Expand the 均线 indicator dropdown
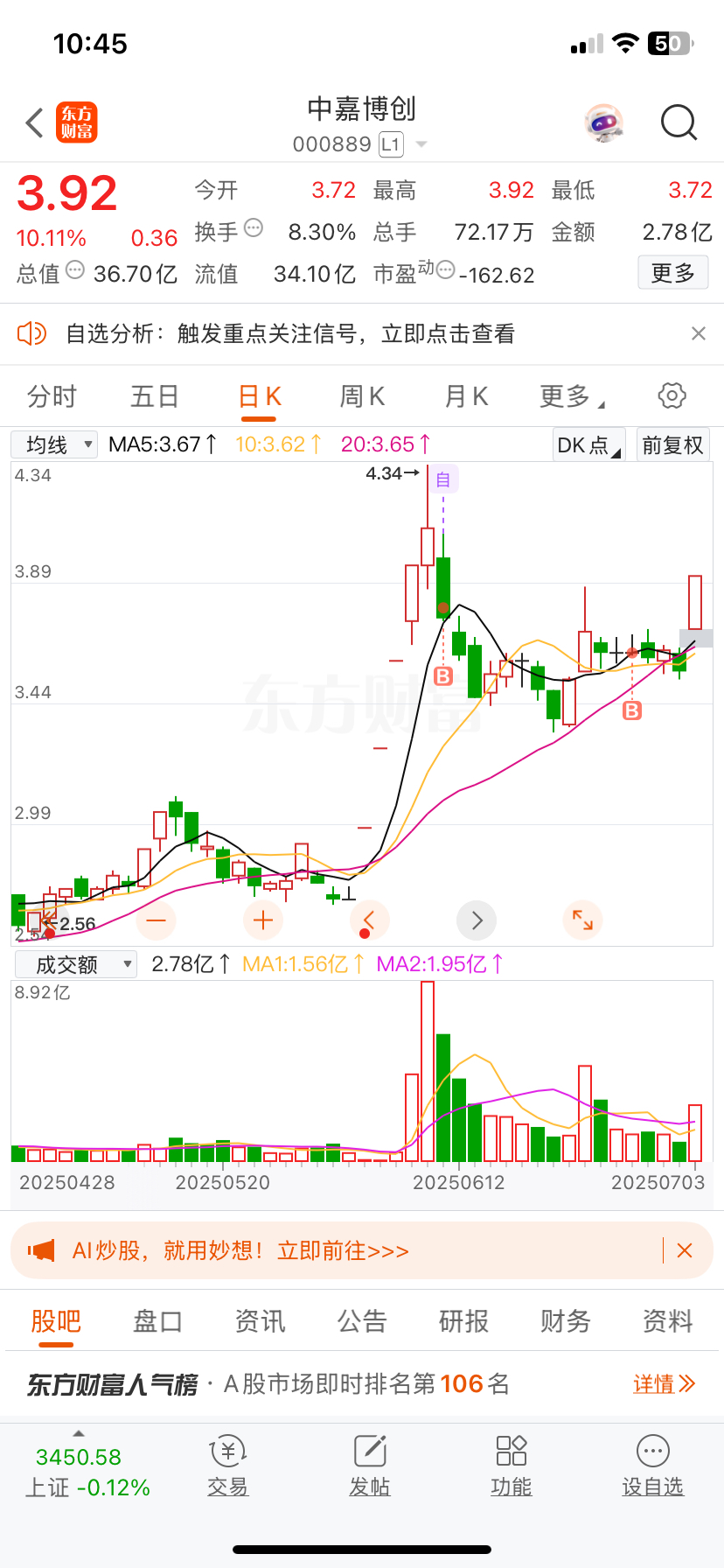The height and width of the screenshot is (1568, 724). coord(54,444)
